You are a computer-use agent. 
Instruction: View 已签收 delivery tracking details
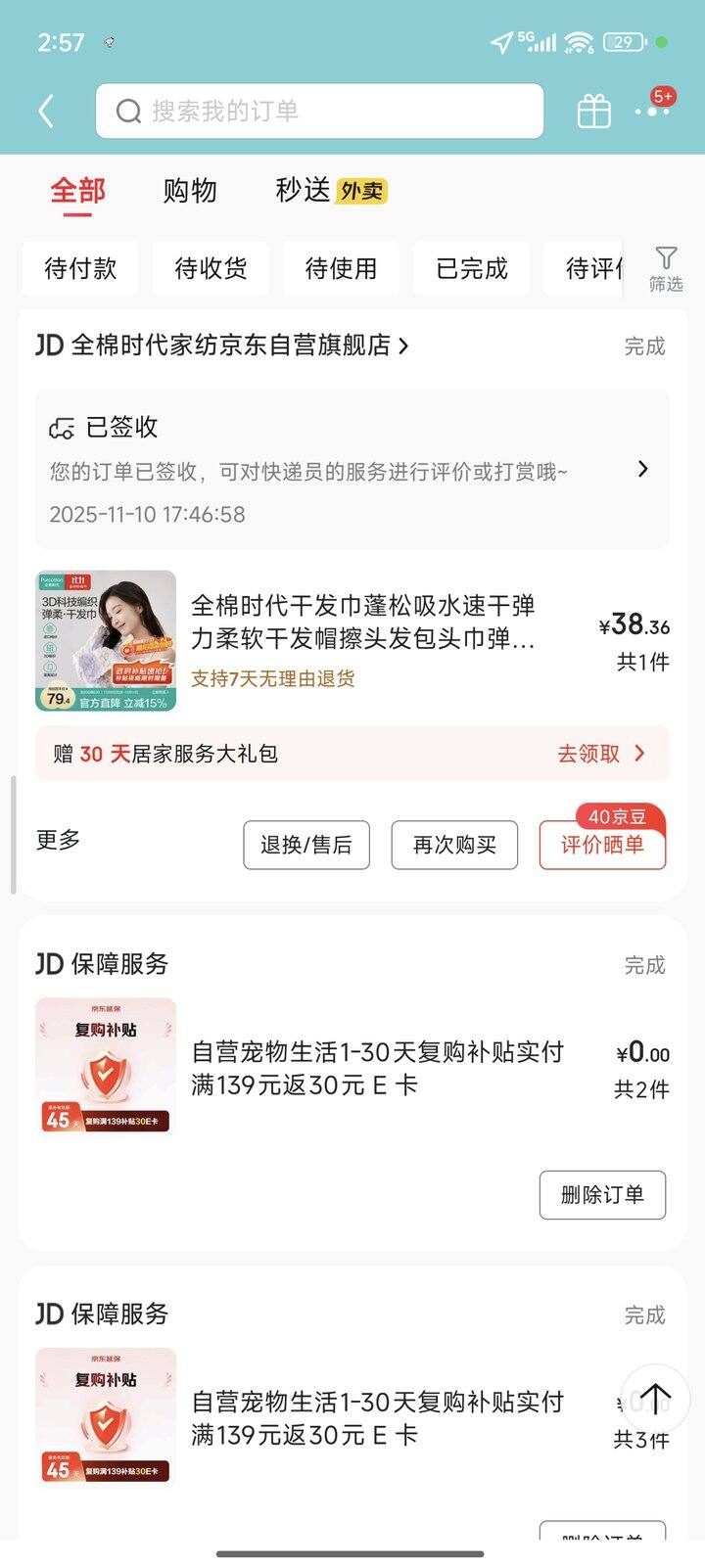tap(352, 470)
